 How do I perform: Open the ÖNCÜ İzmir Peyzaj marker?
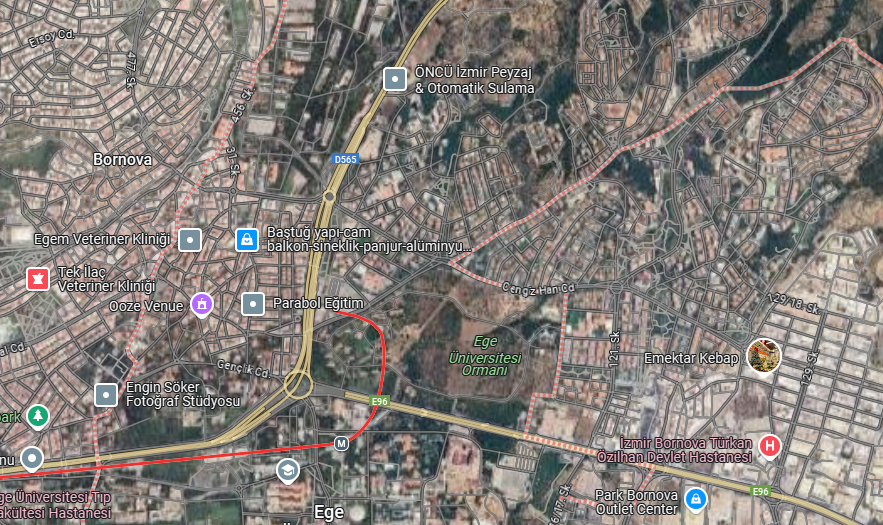[x=396, y=78]
